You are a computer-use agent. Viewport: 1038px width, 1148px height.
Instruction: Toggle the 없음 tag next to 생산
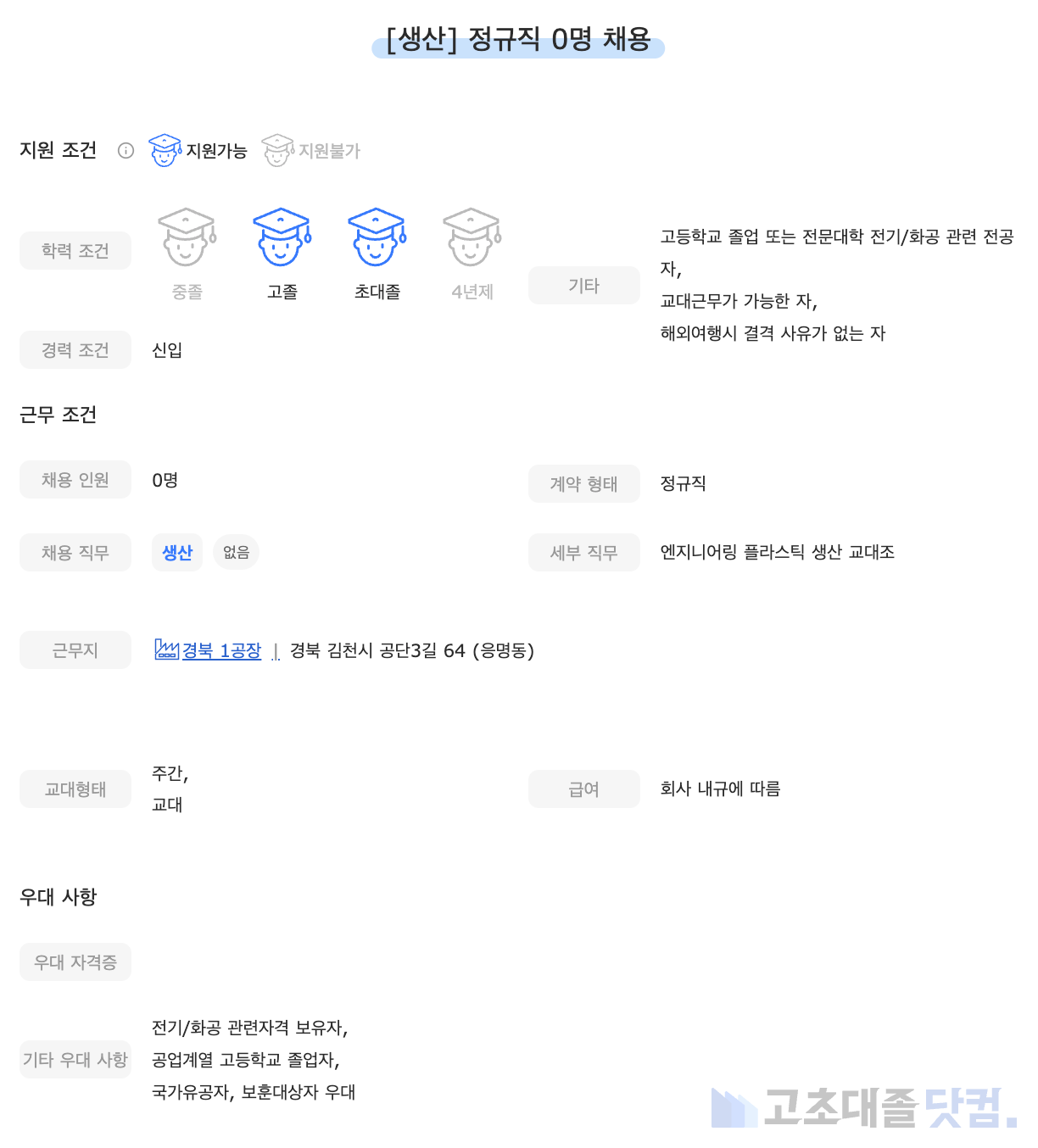tap(236, 552)
